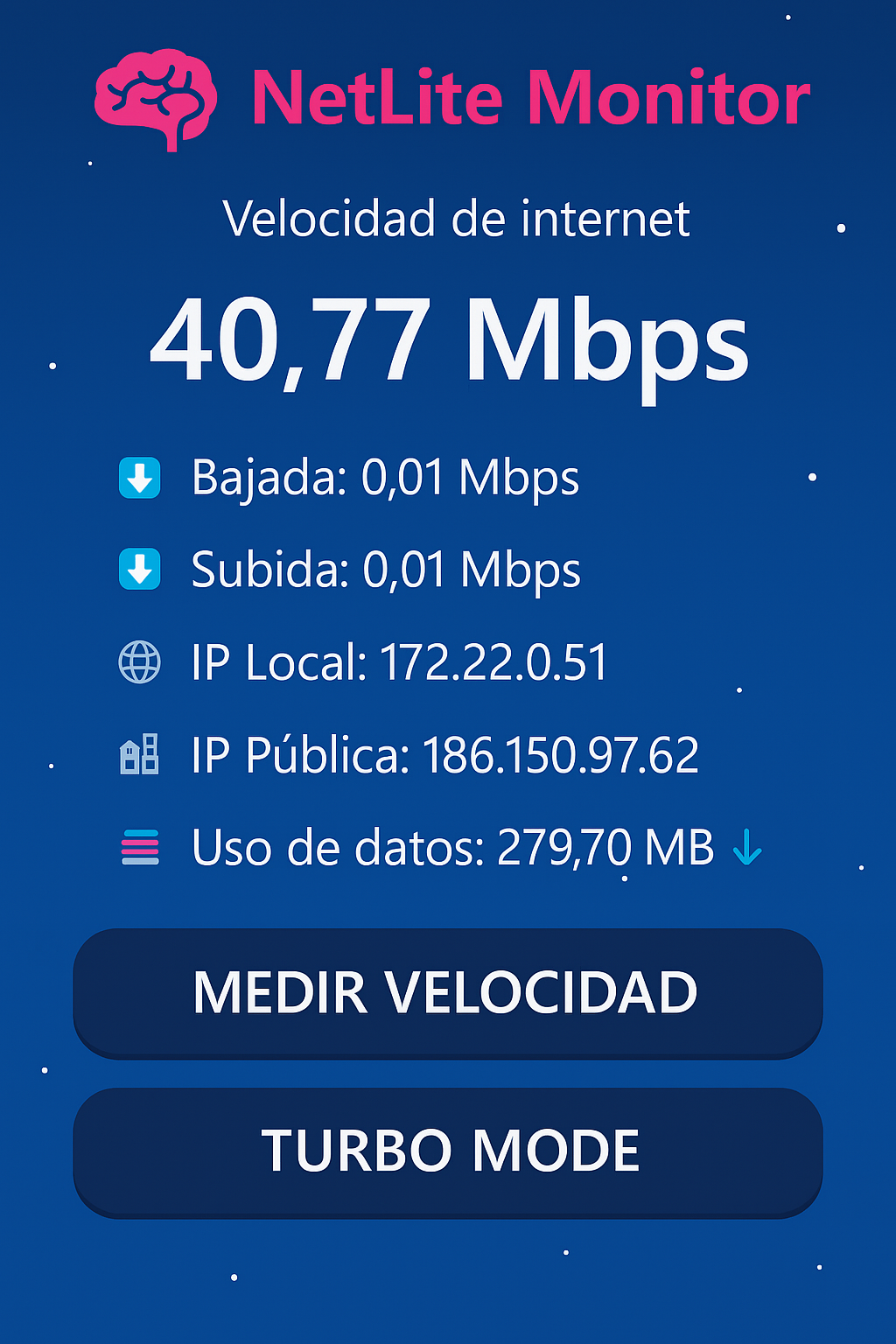
Task: Select the Subida arrow icon
Action: [140, 569]
